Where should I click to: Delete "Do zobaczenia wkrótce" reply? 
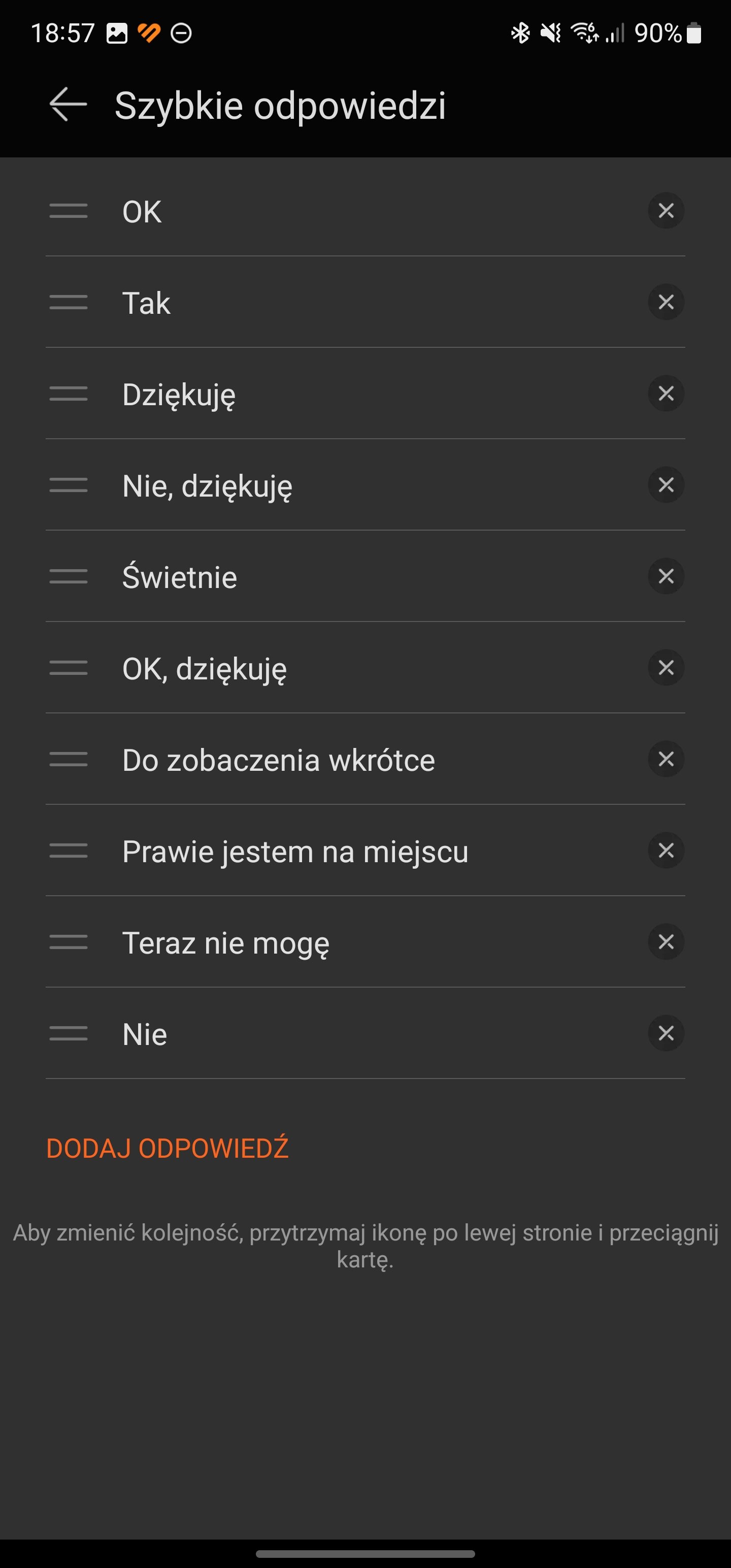click(666, 759)
